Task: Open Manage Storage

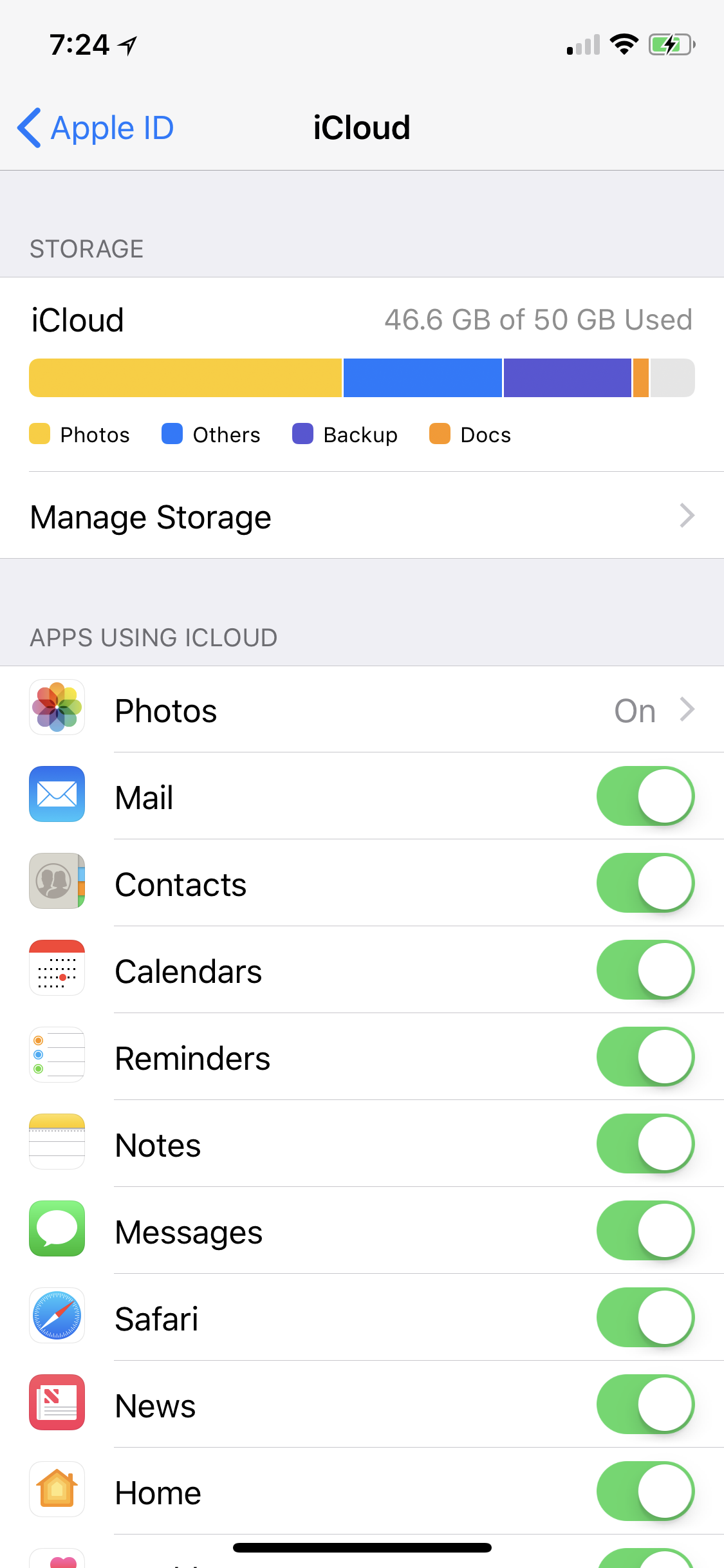Action: 362,516
